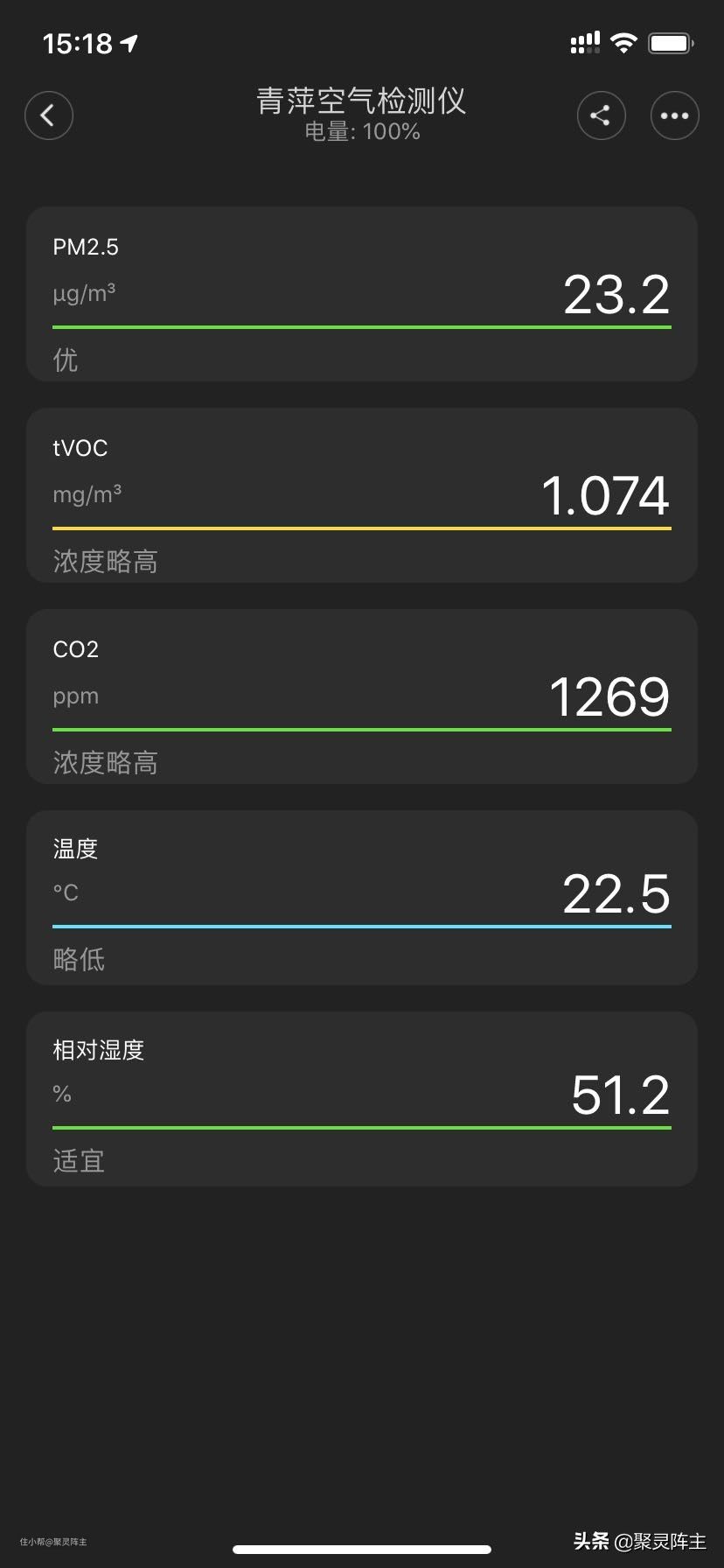Screen dimensions: 724x1568
Task: View tVOC details card
Action: point(362,495)
